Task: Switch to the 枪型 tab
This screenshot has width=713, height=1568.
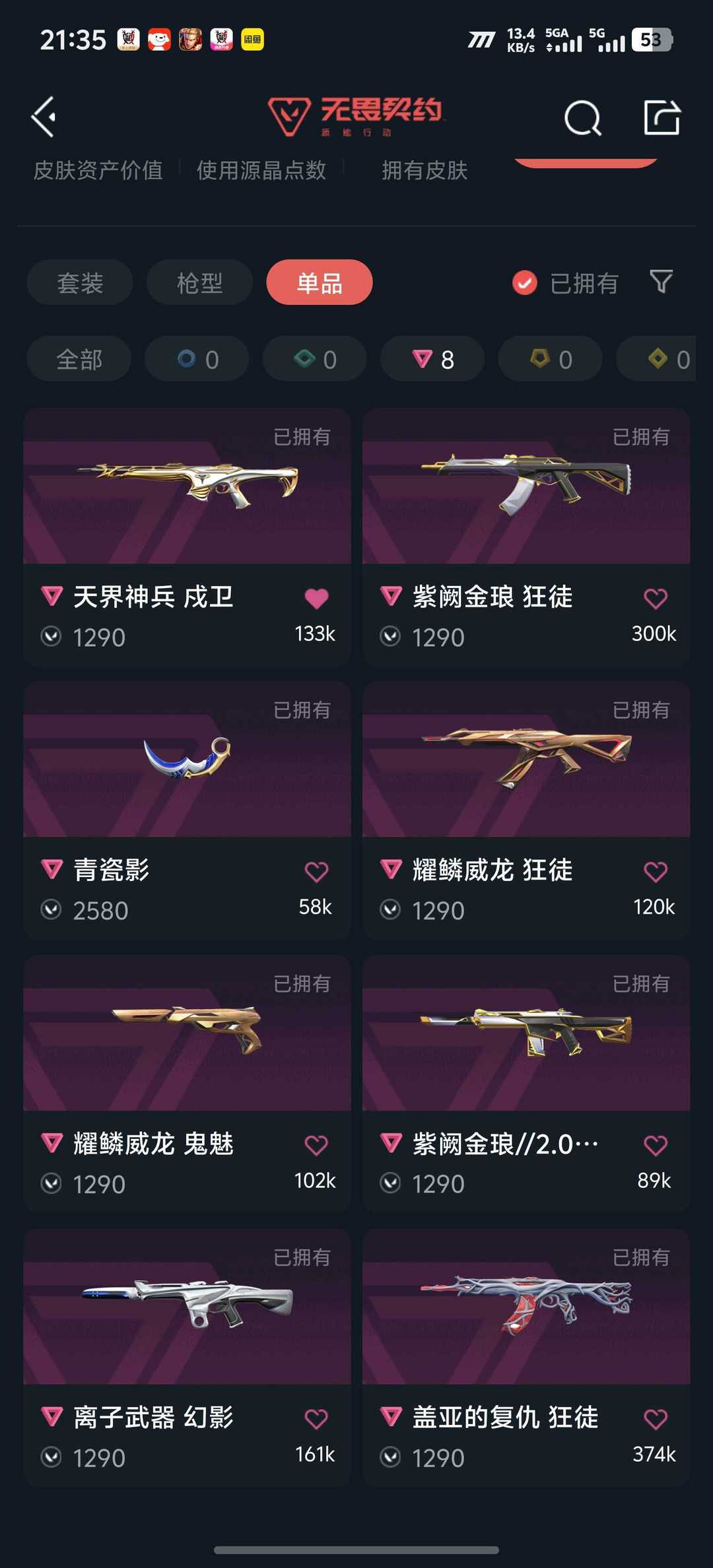Action: click(199, 282)
